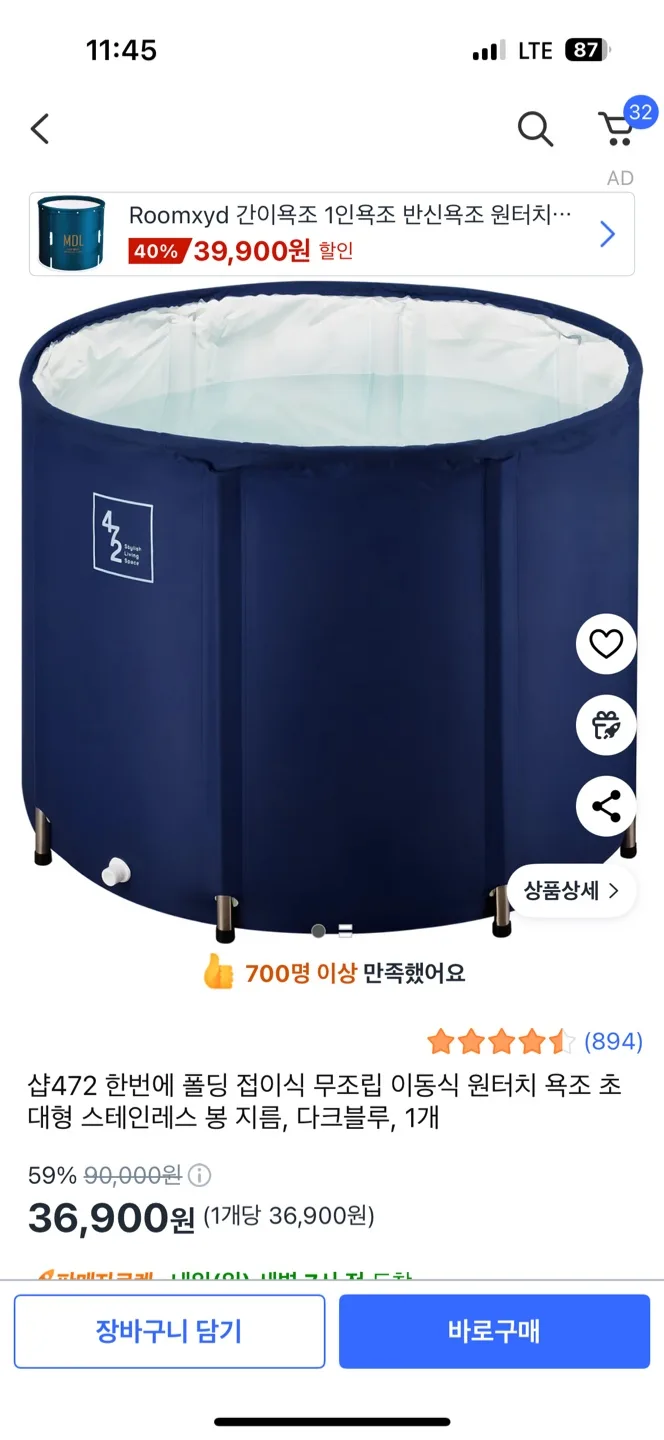Buy now with 바로구매
Image resolution: width=664 pixels, height=1440 pixels.
494,1331
